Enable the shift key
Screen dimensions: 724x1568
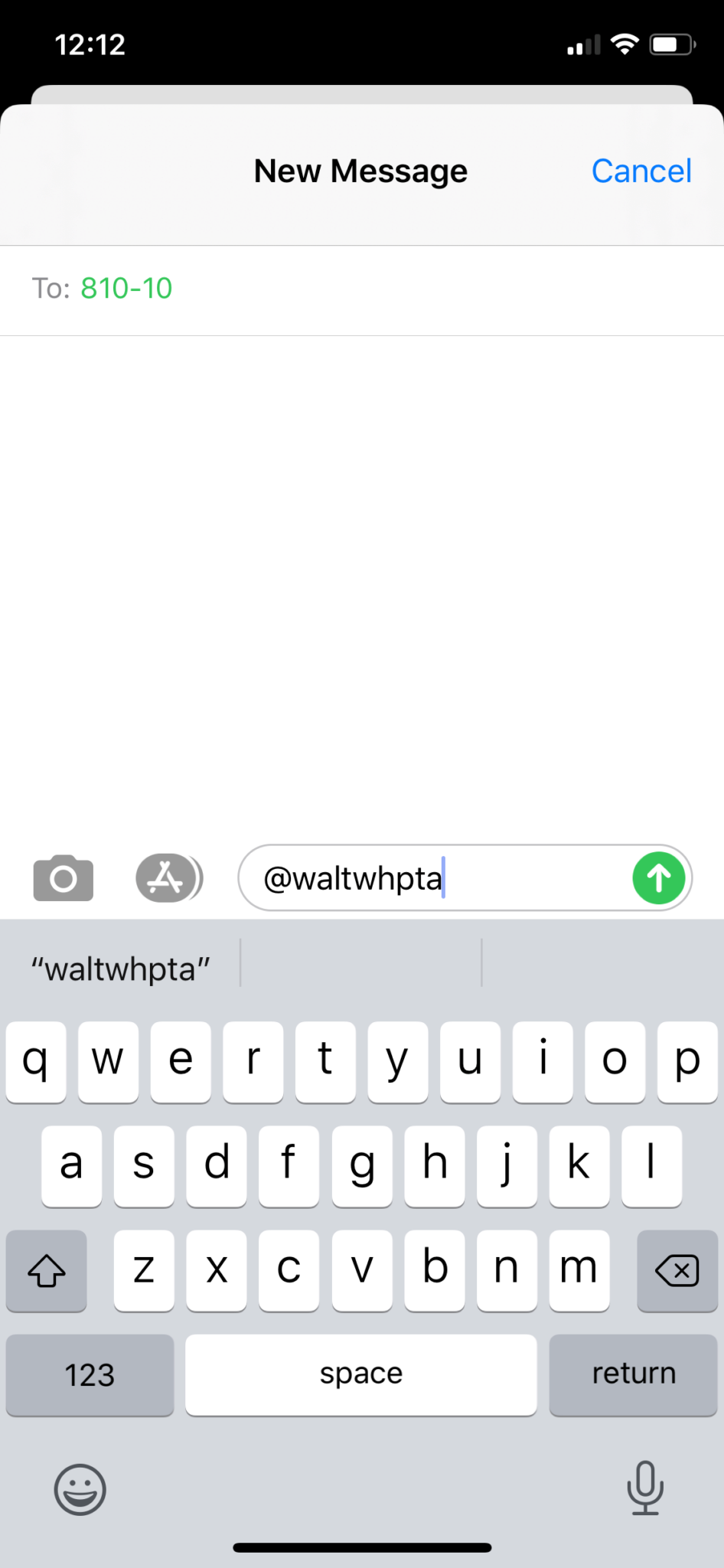pos(47,1271)
